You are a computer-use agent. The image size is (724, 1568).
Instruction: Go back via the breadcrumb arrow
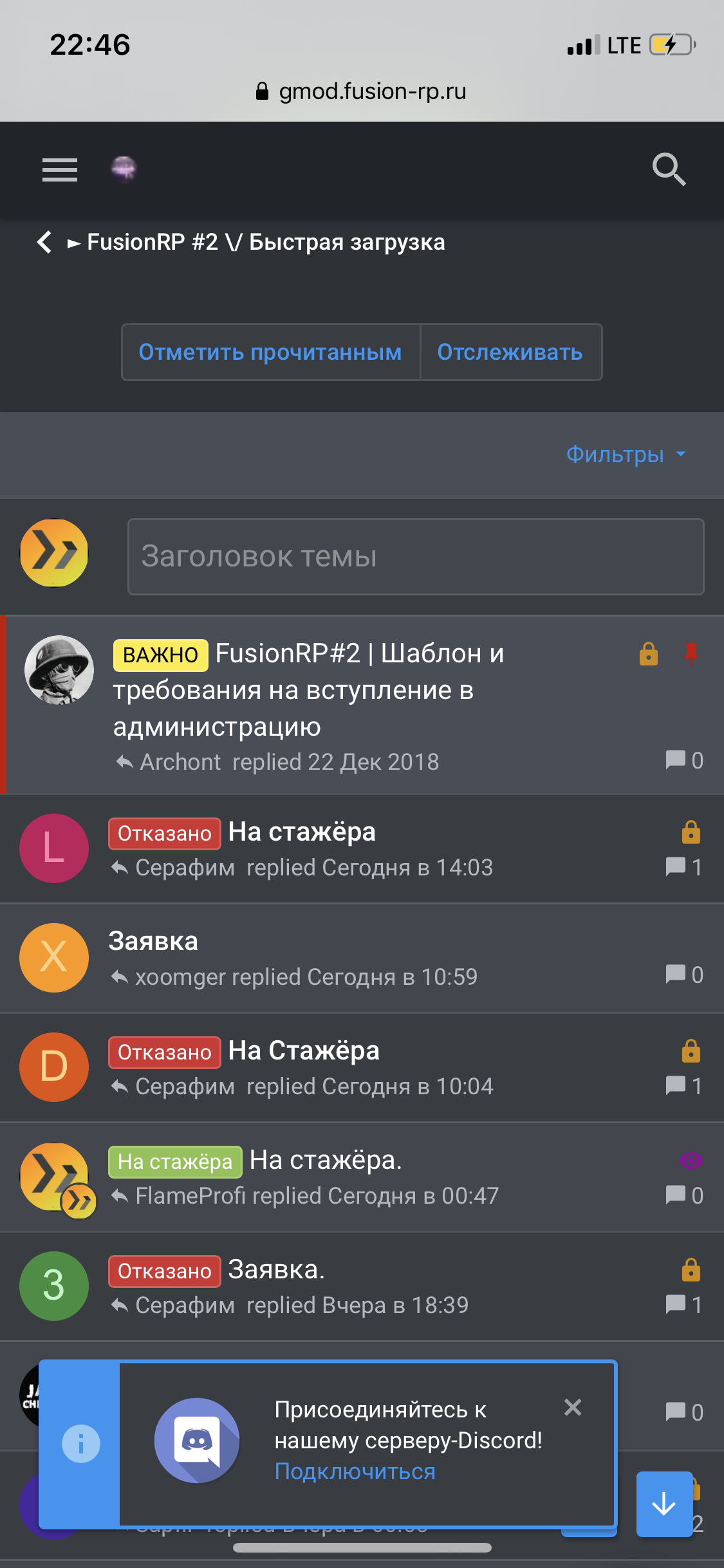click(x=44, y=243)
